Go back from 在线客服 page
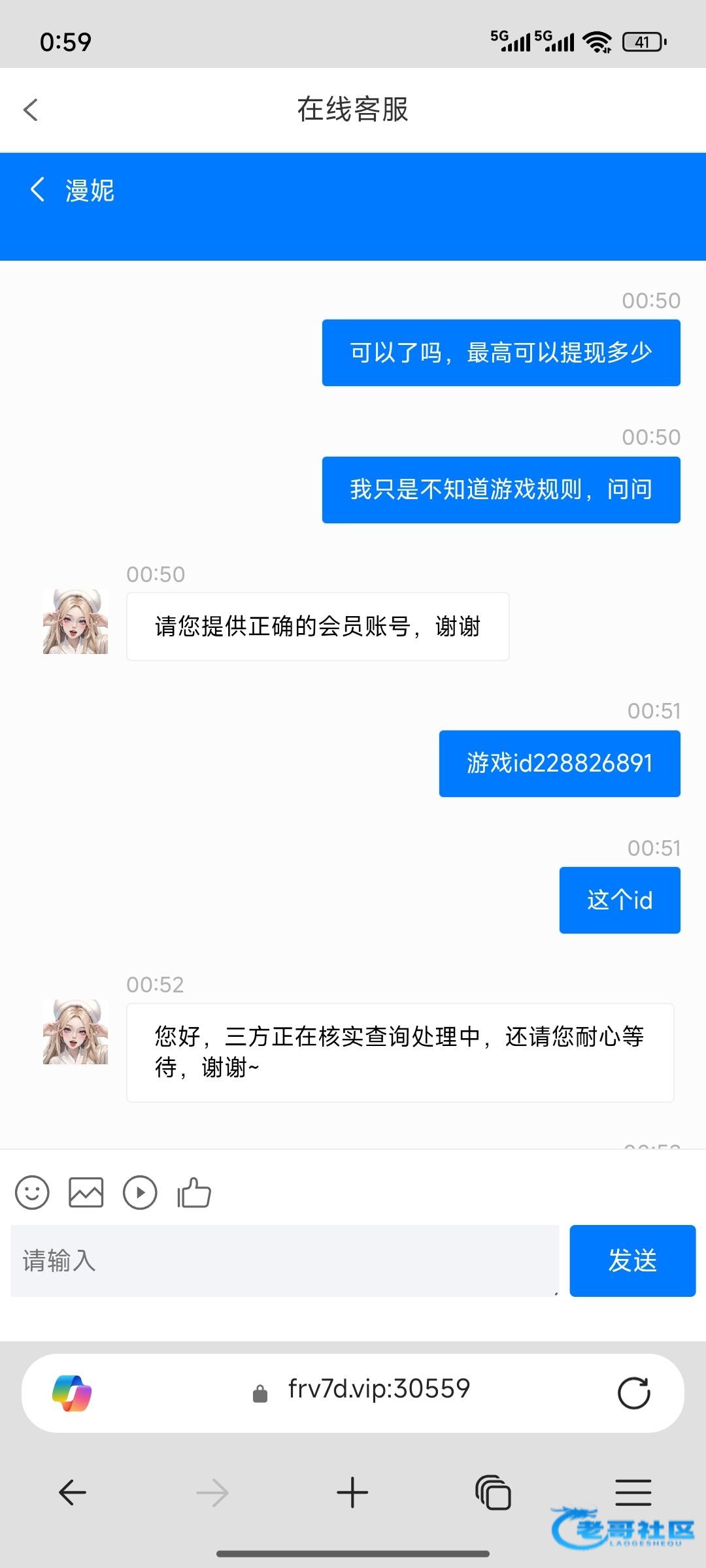Screen dimensions: 706x1568 [x=31, y=110]
